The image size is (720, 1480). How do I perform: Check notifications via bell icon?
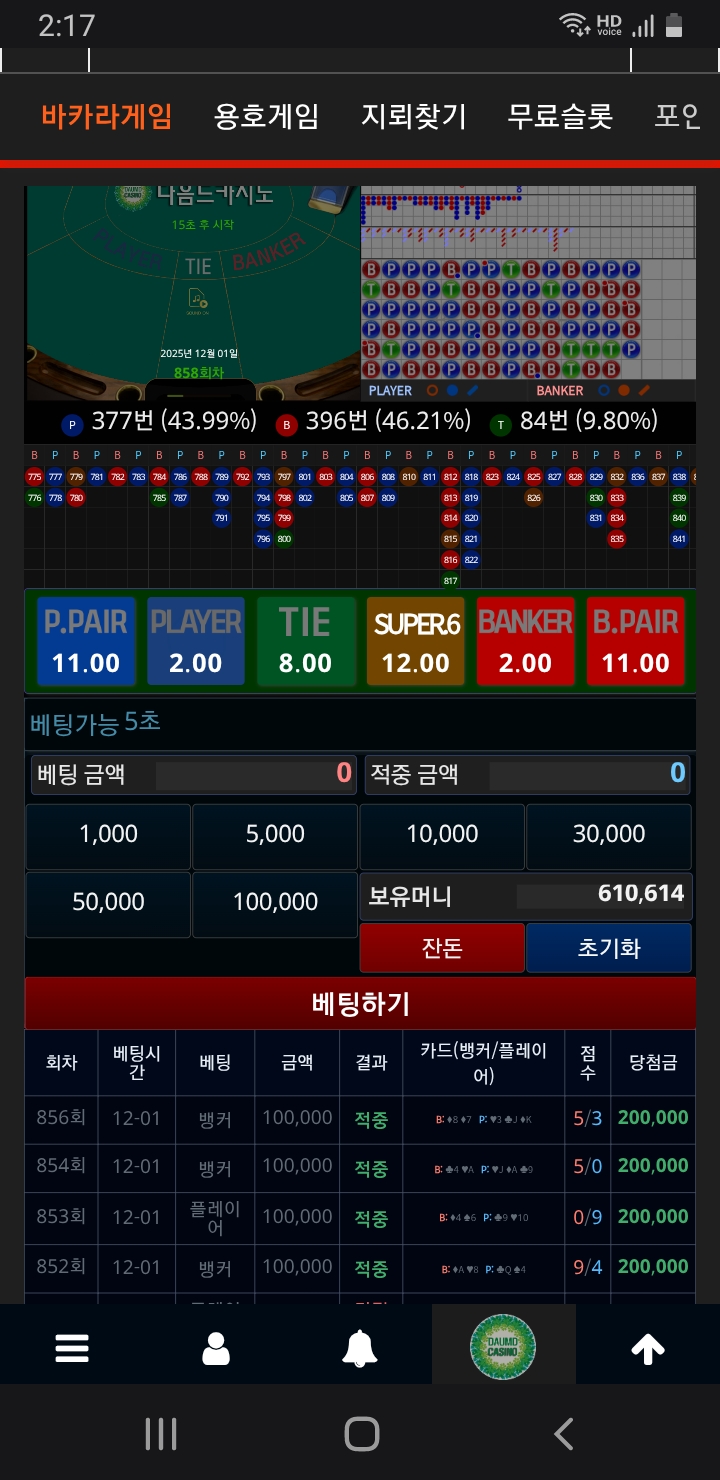[x=360, y=1347]
